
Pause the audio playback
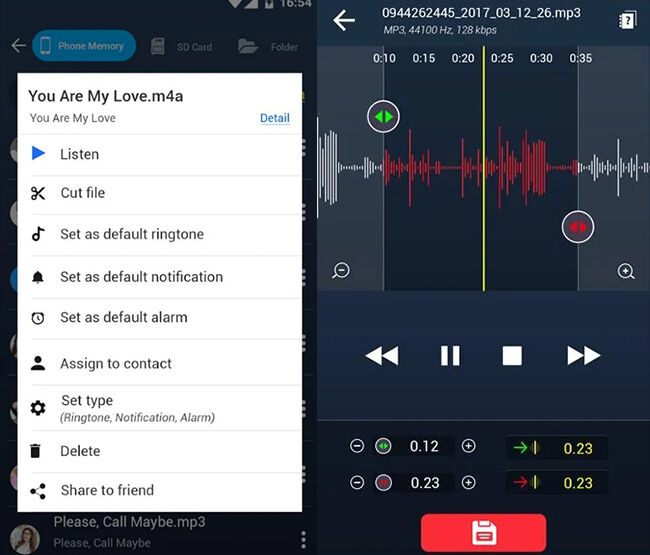(x=450, y=355)
